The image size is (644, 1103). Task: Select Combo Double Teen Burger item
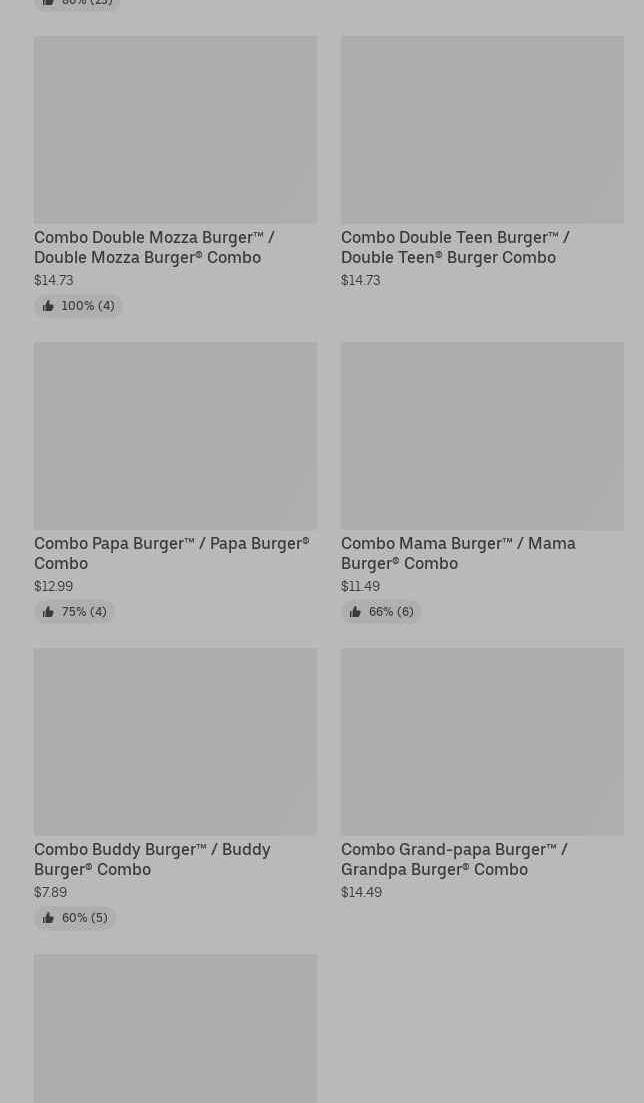tap(482, 160)
